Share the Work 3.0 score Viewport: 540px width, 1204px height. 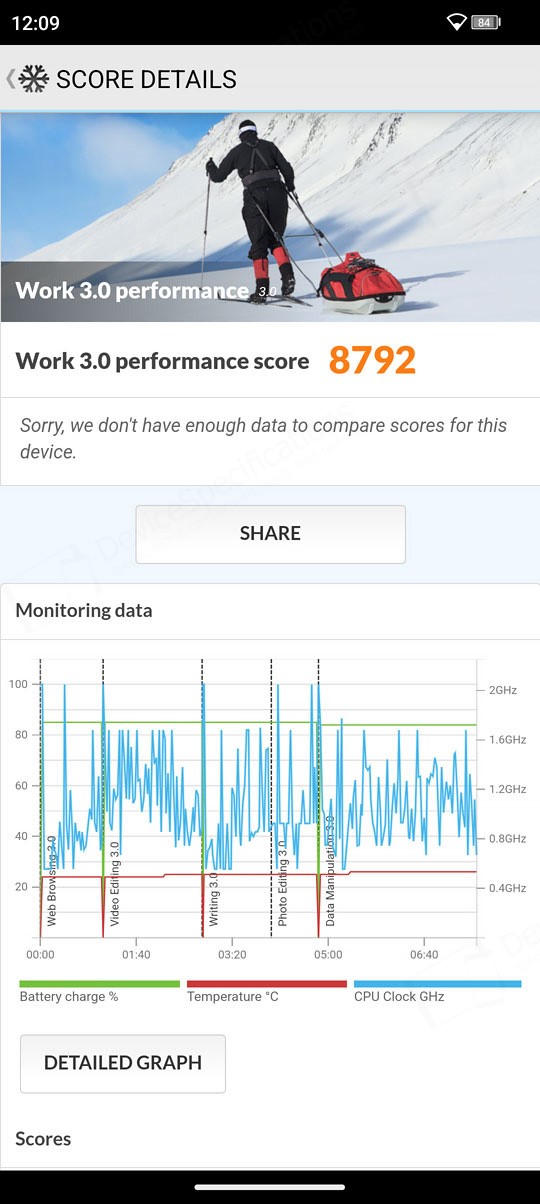coord(270,534)
